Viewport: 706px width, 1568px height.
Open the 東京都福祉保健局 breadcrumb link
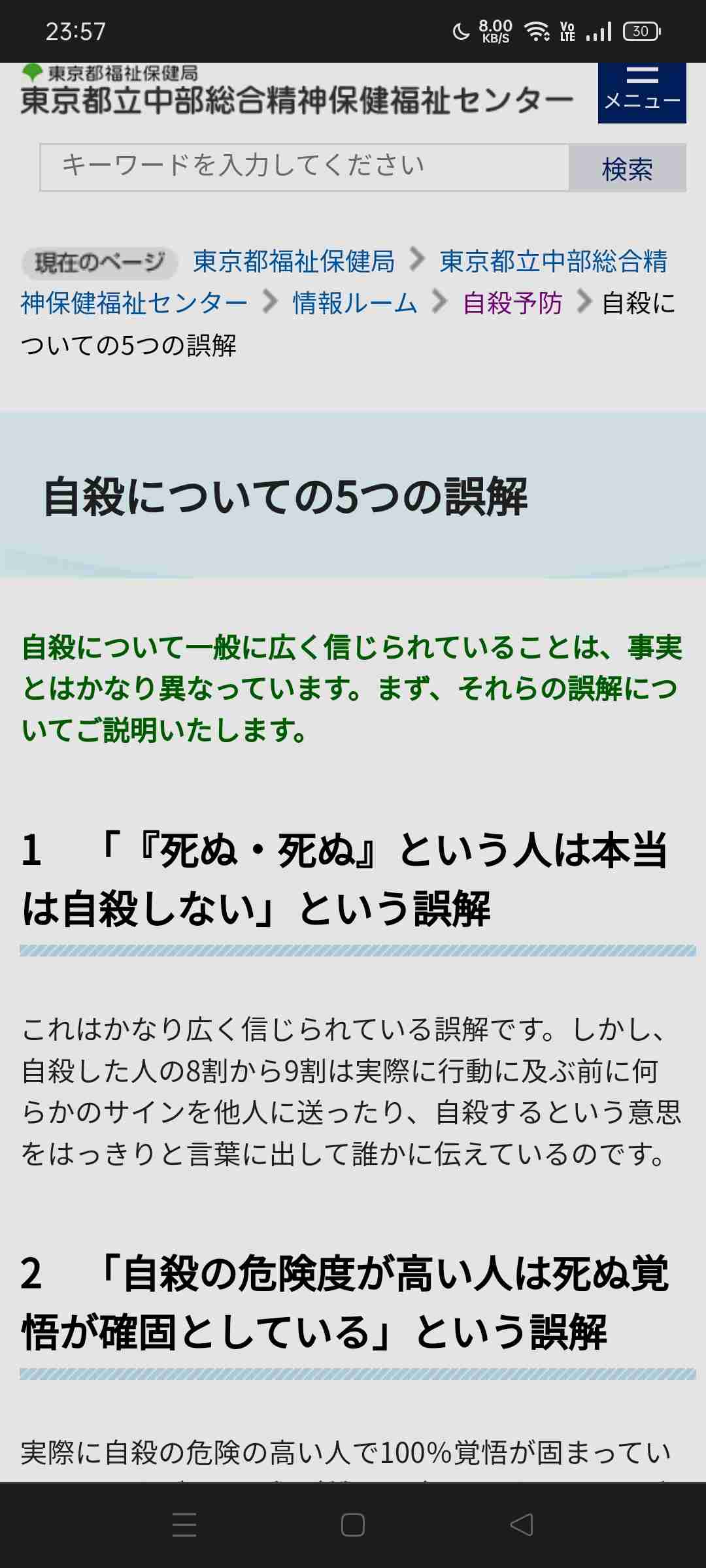pos(294,262)
